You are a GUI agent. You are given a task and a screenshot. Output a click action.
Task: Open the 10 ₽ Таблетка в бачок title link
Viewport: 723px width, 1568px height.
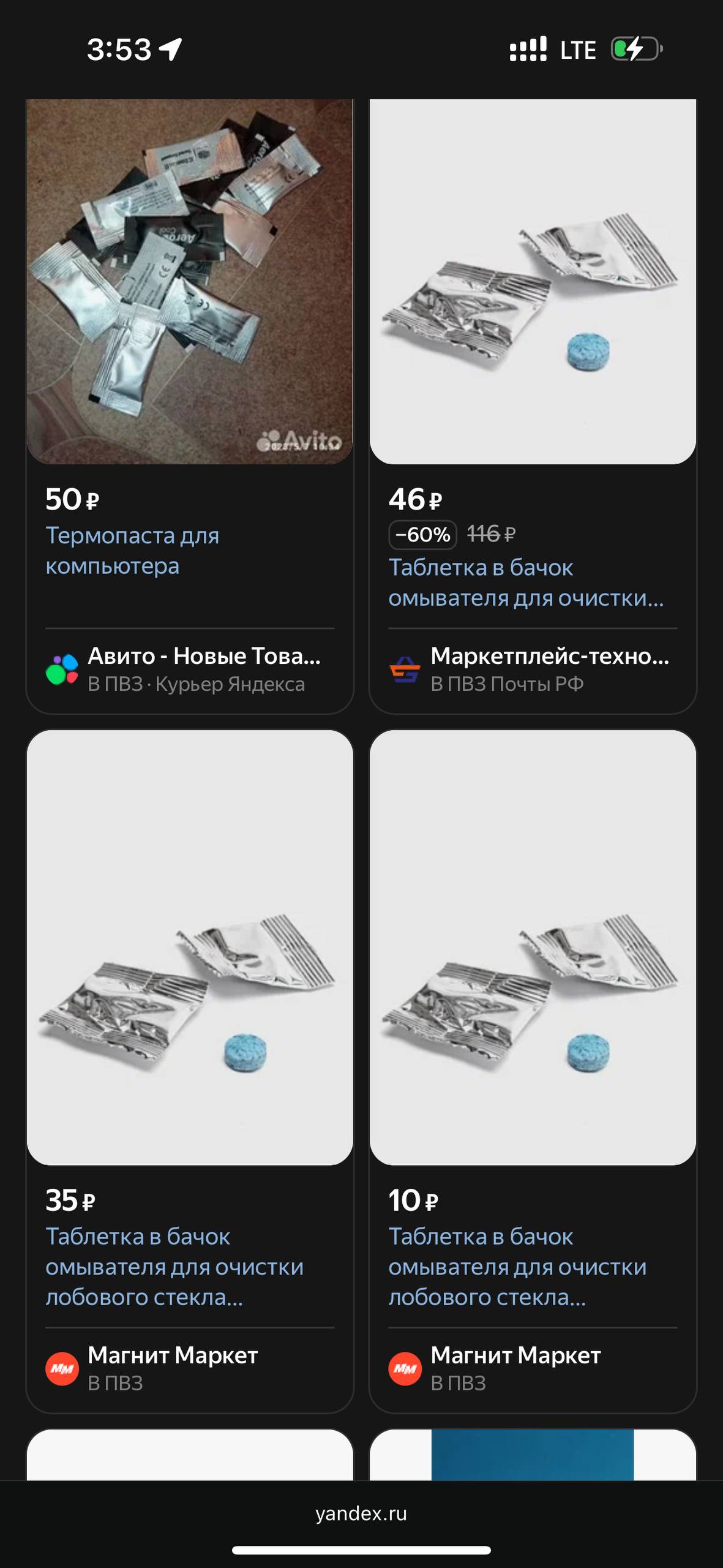517,1267
